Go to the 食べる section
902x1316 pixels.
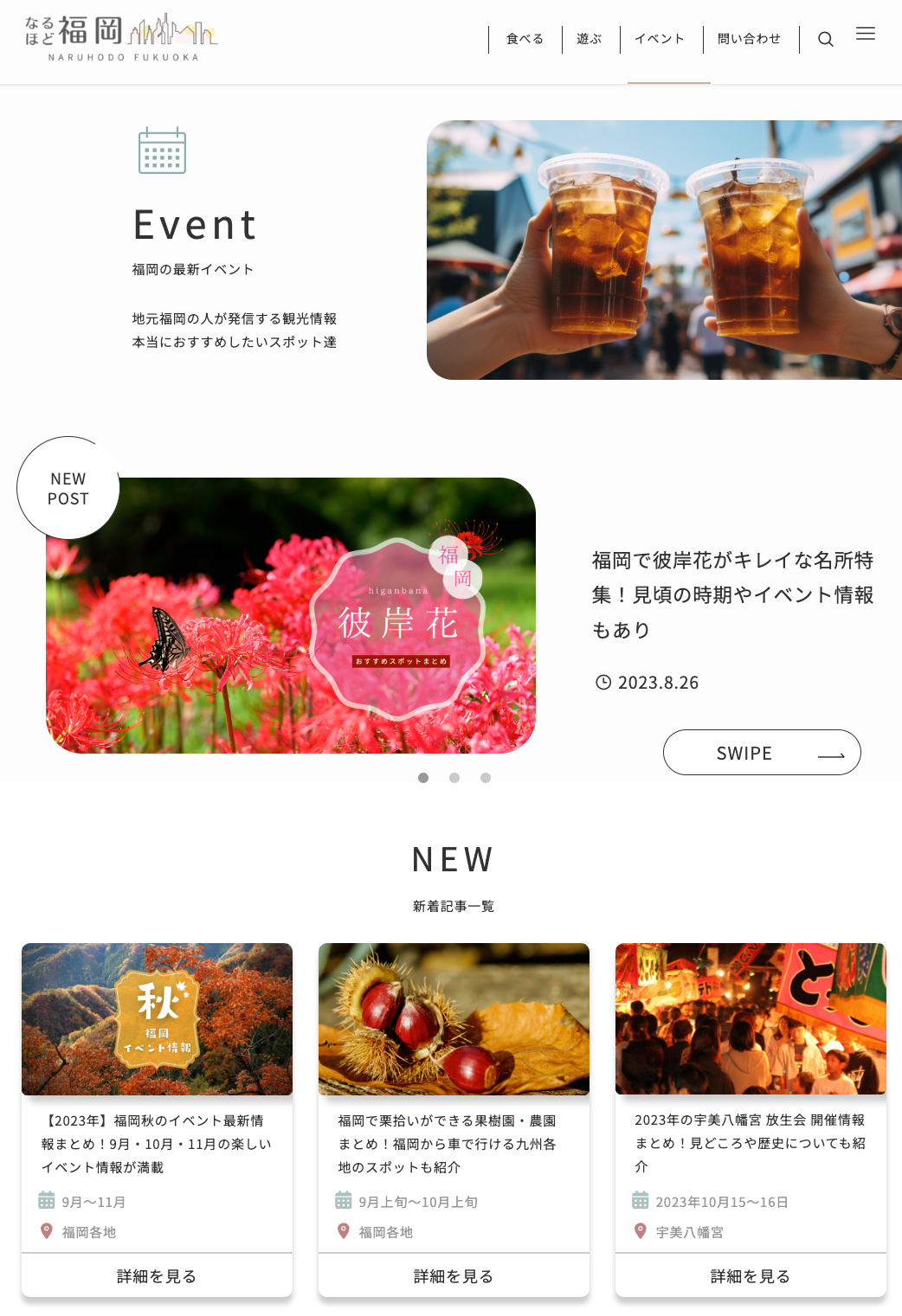click(x=525, y=39)
